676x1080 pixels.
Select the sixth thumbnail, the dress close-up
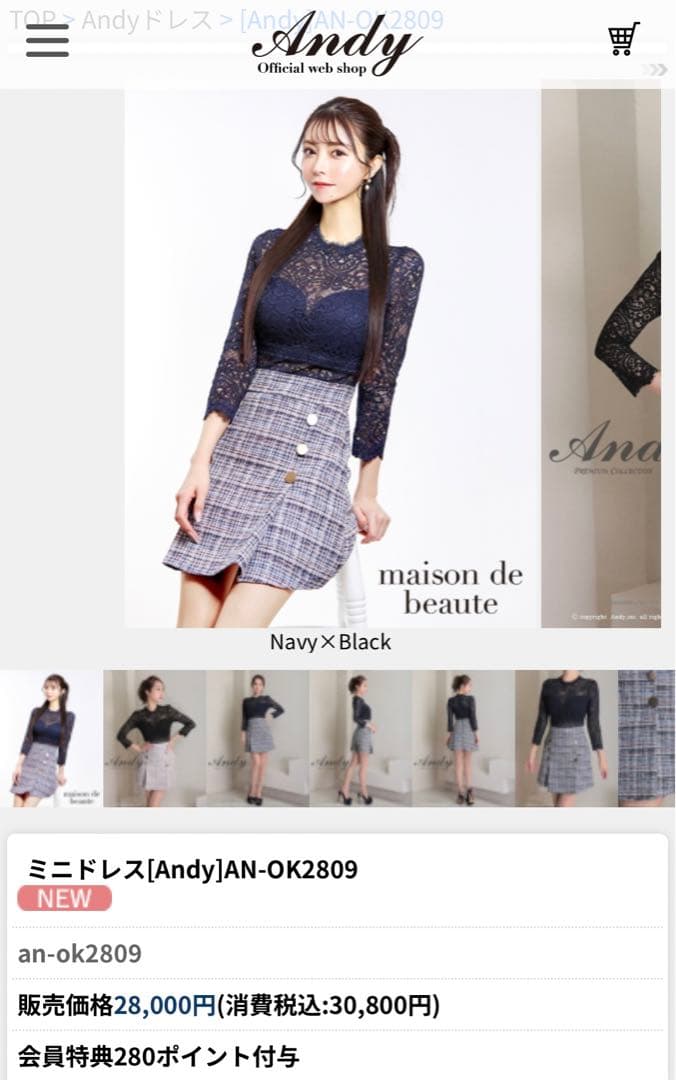(567, 738)
